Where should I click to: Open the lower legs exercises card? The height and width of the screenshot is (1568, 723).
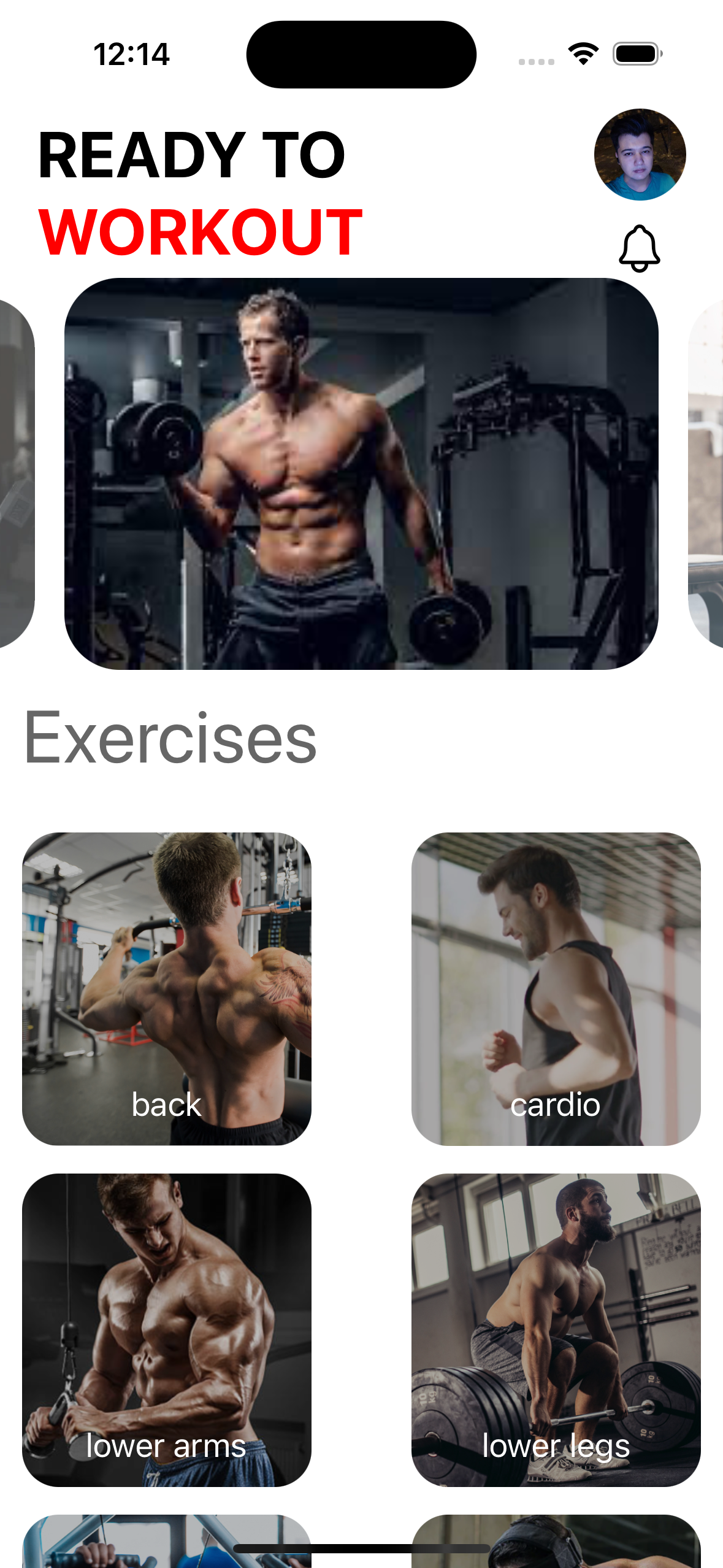[556, 1329]
